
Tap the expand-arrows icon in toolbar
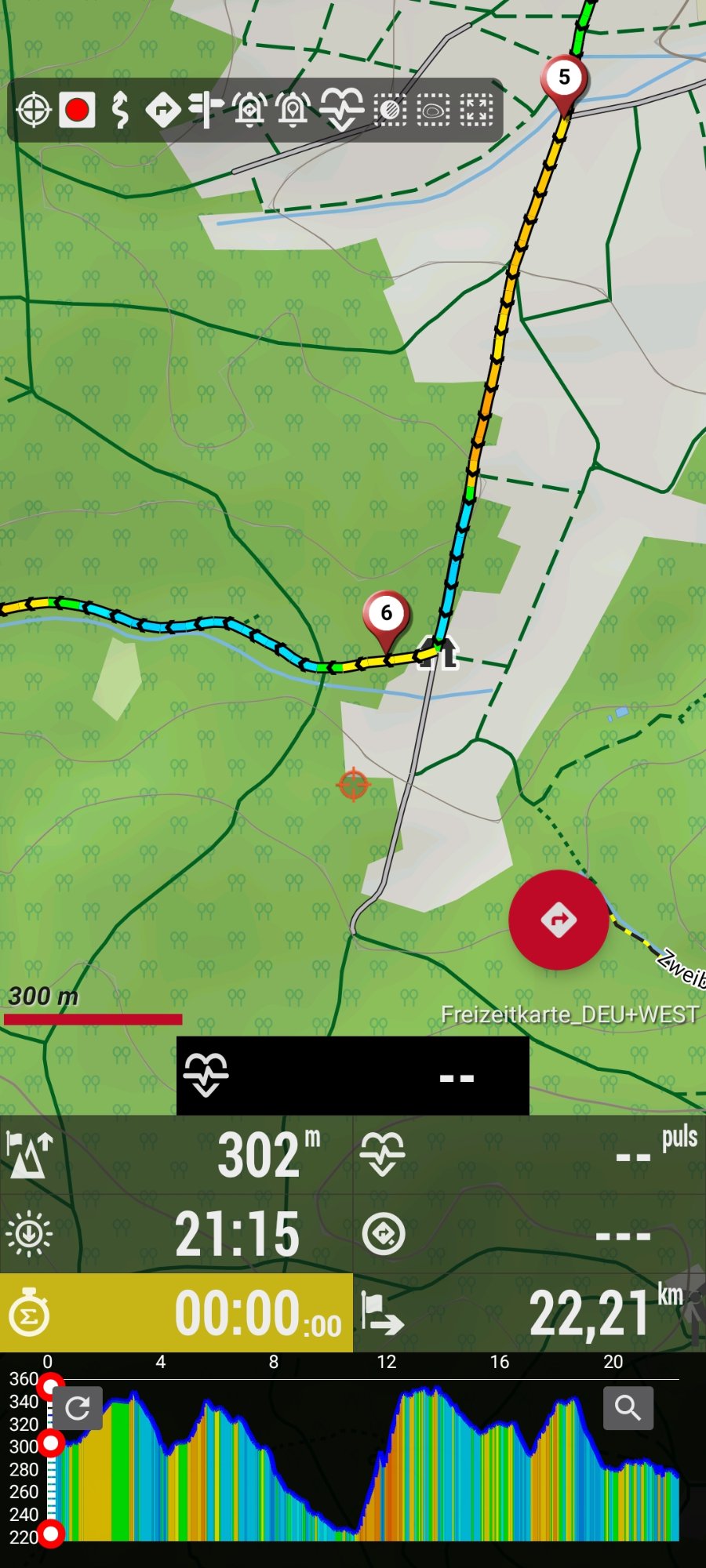pyautogui.click(x=476, y=110)
